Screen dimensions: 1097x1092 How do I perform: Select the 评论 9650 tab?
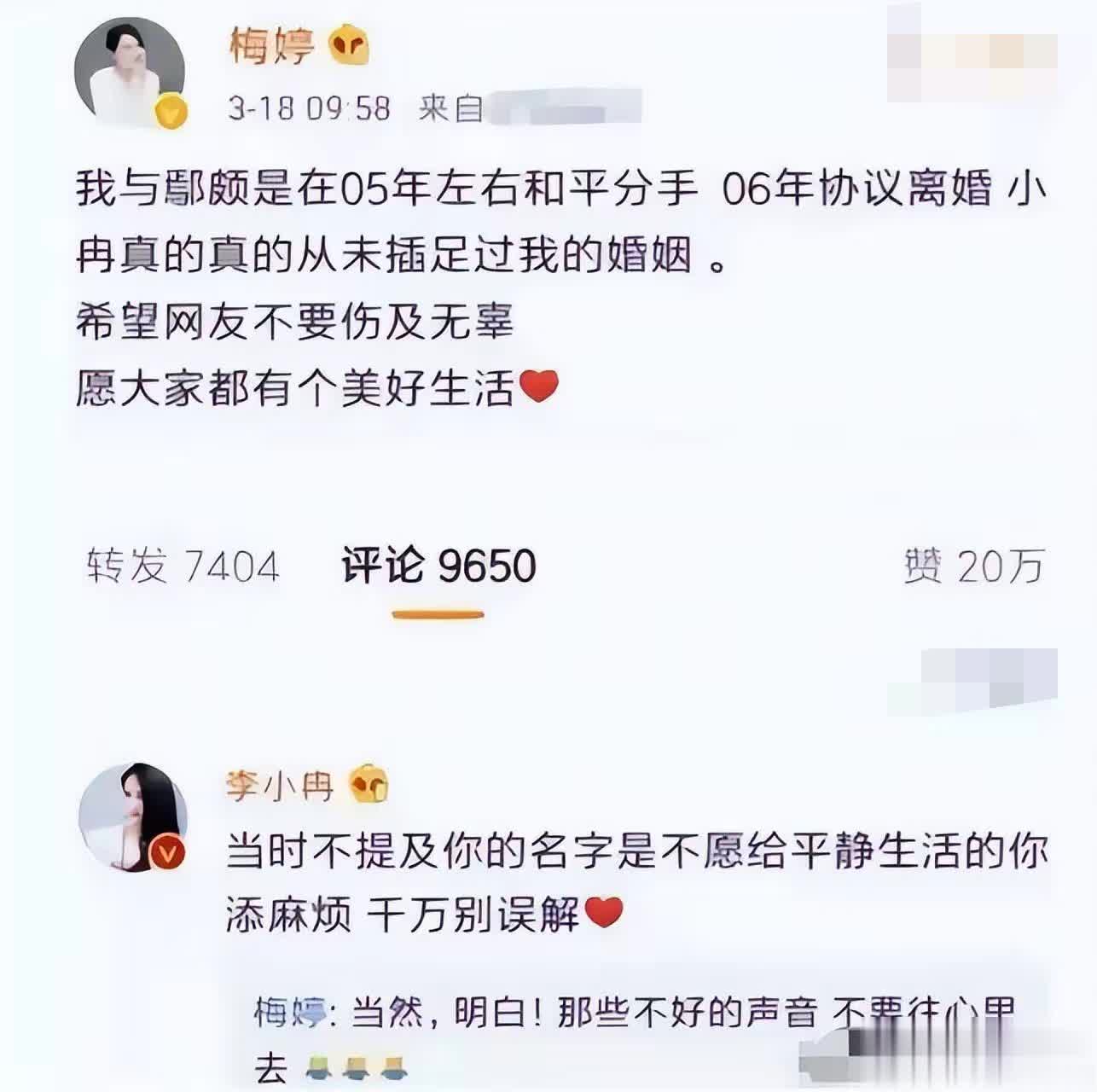[x=438, y=566]
